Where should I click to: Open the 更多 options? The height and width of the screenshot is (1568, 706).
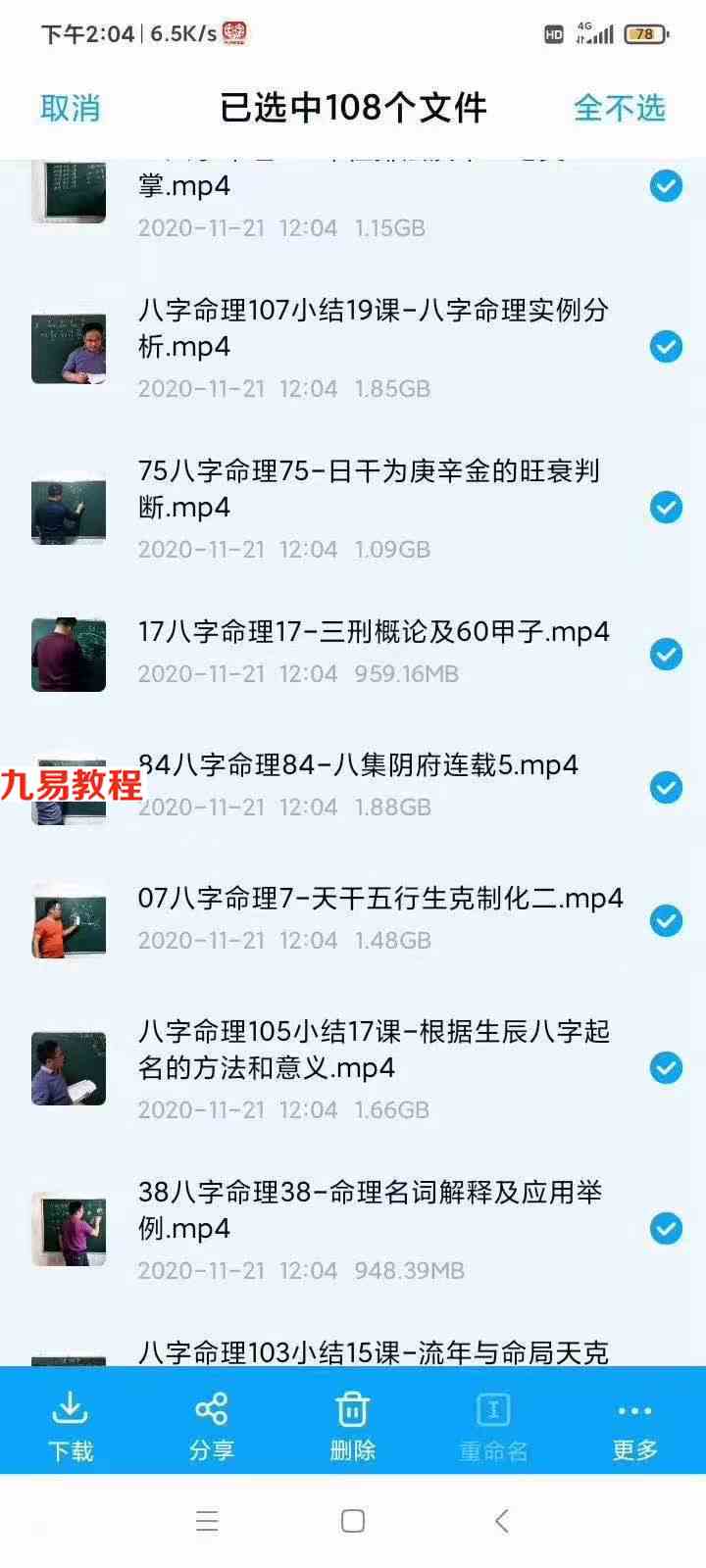pos(634,1427)
